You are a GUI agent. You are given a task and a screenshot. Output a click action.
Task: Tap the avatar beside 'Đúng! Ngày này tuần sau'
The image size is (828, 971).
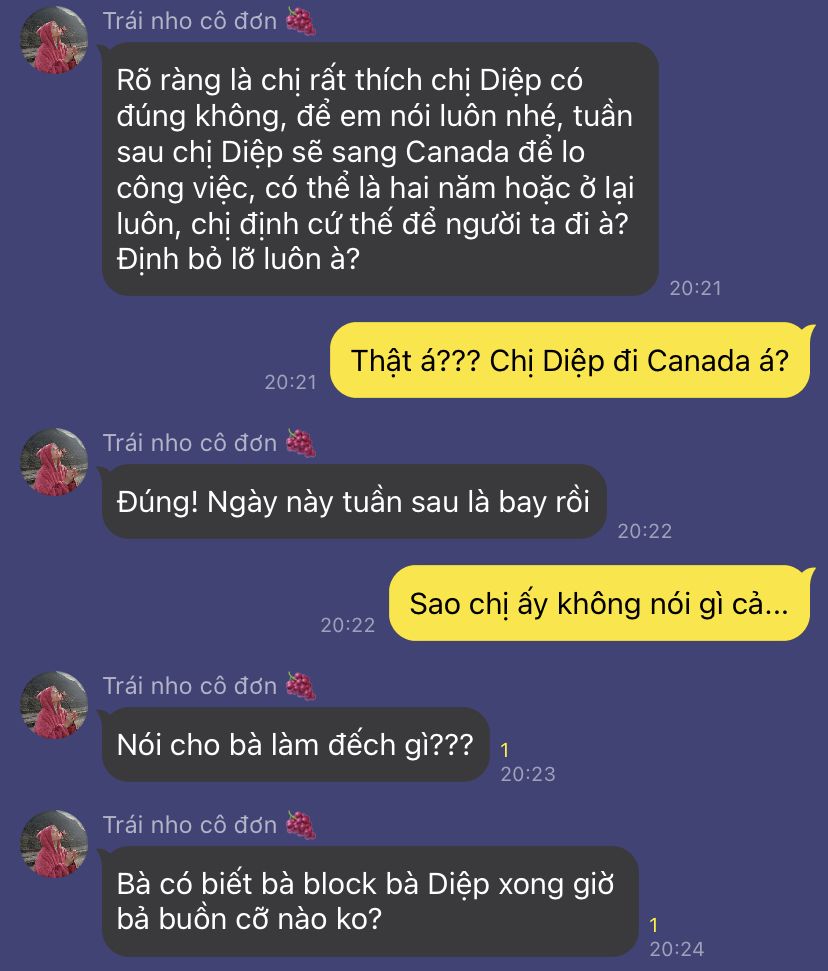pyautogui.click(x=55, y=463)
